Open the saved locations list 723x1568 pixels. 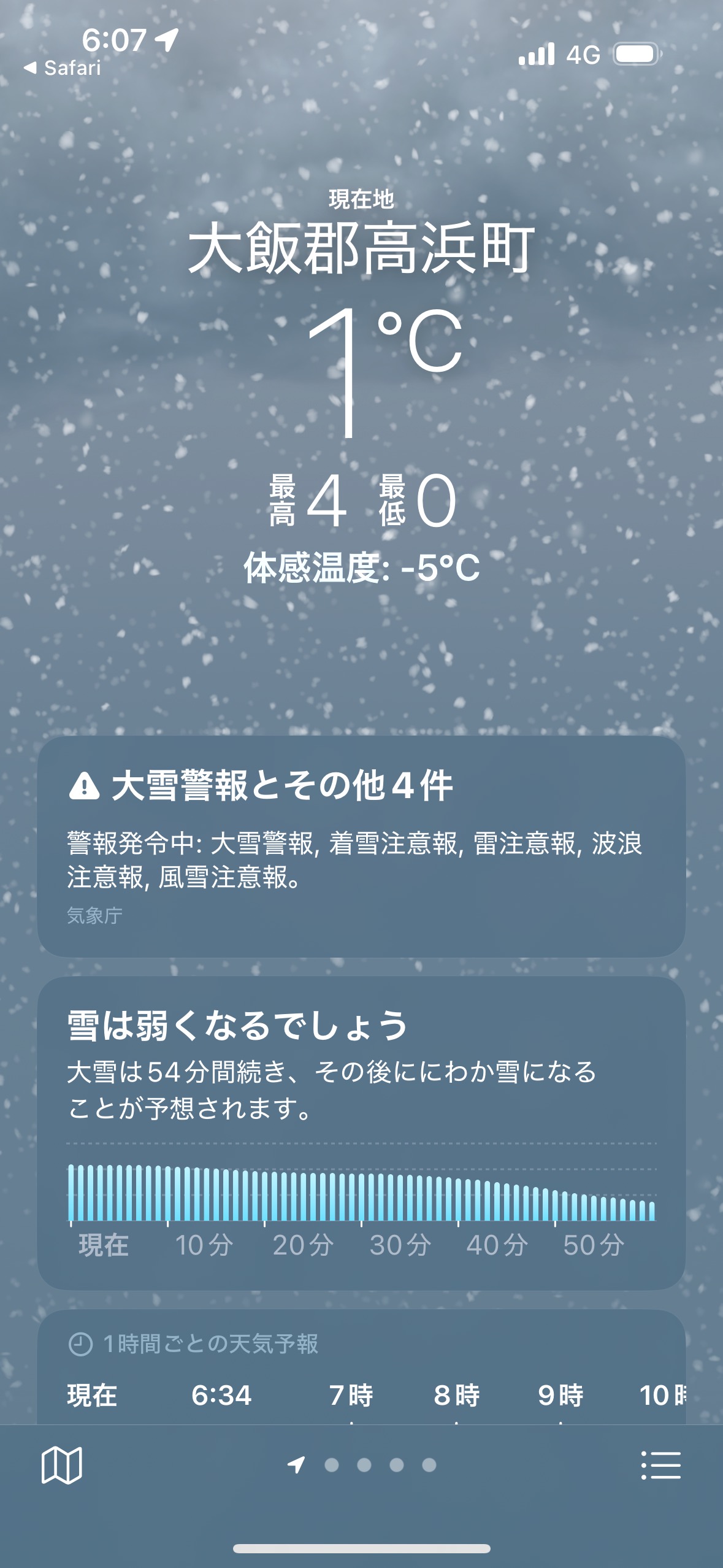pos(660,1466)
